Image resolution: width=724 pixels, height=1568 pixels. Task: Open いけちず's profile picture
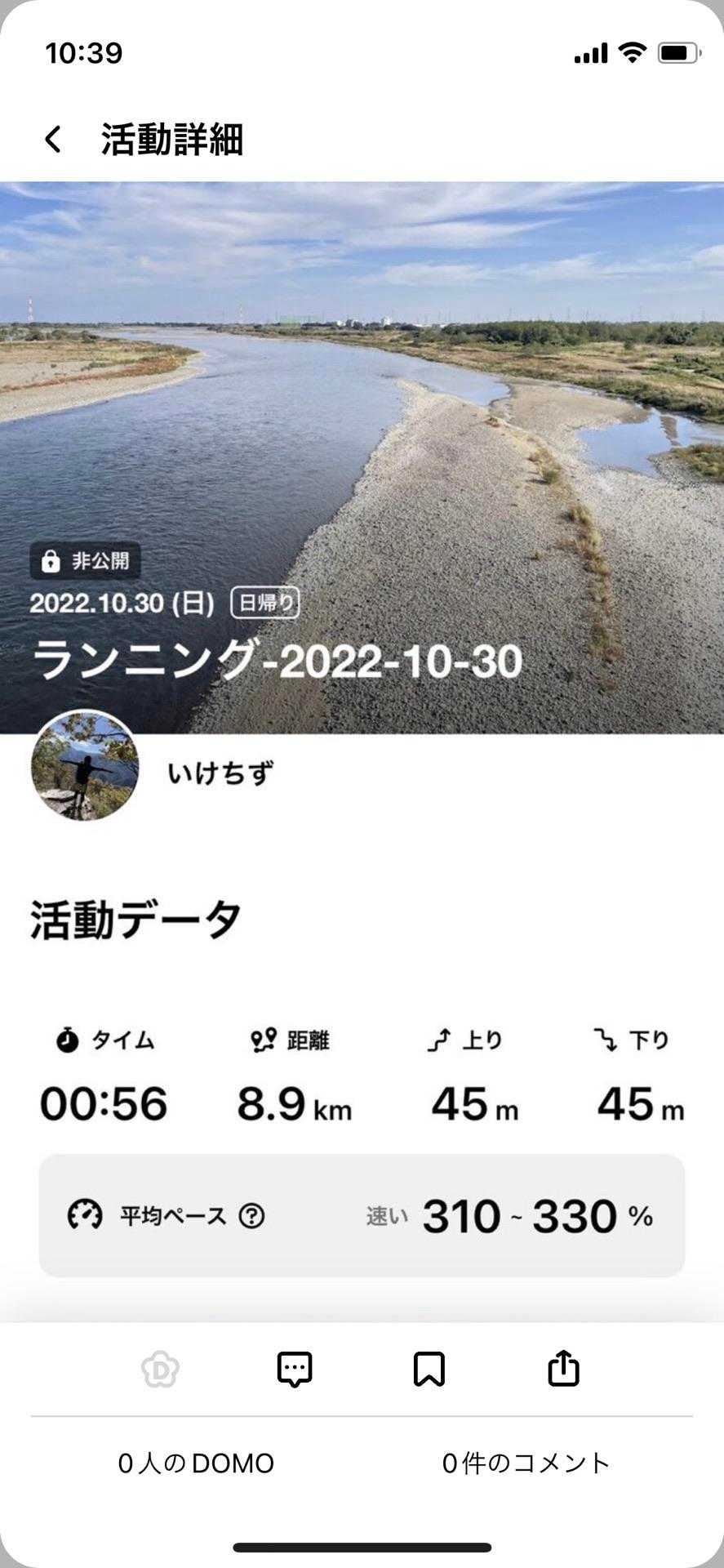85,765
